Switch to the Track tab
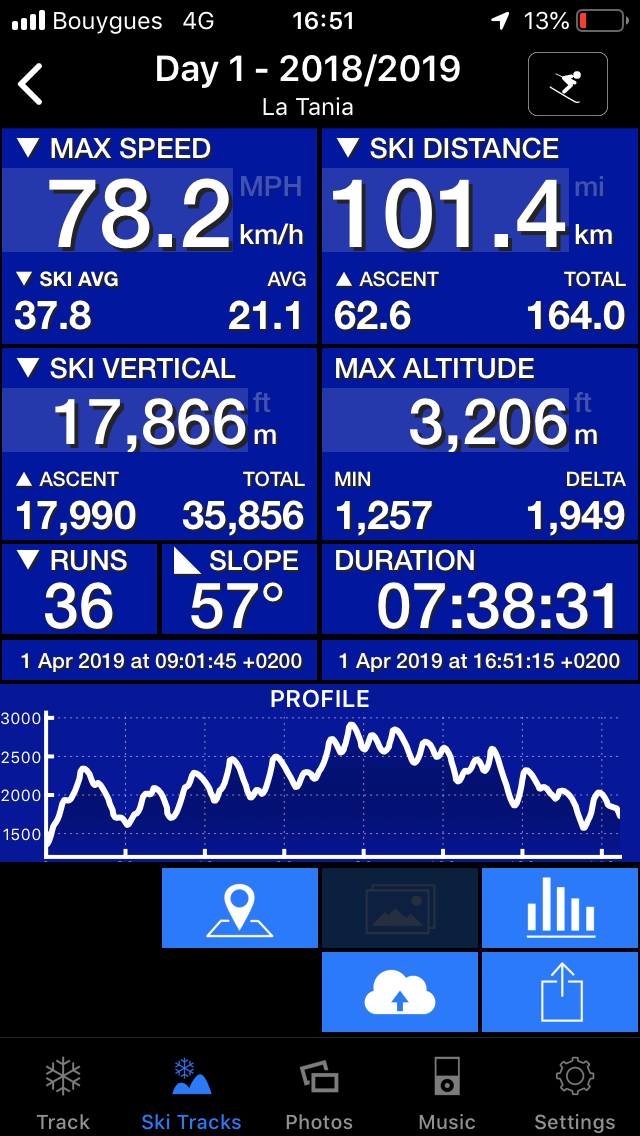 pos(63,1092)
